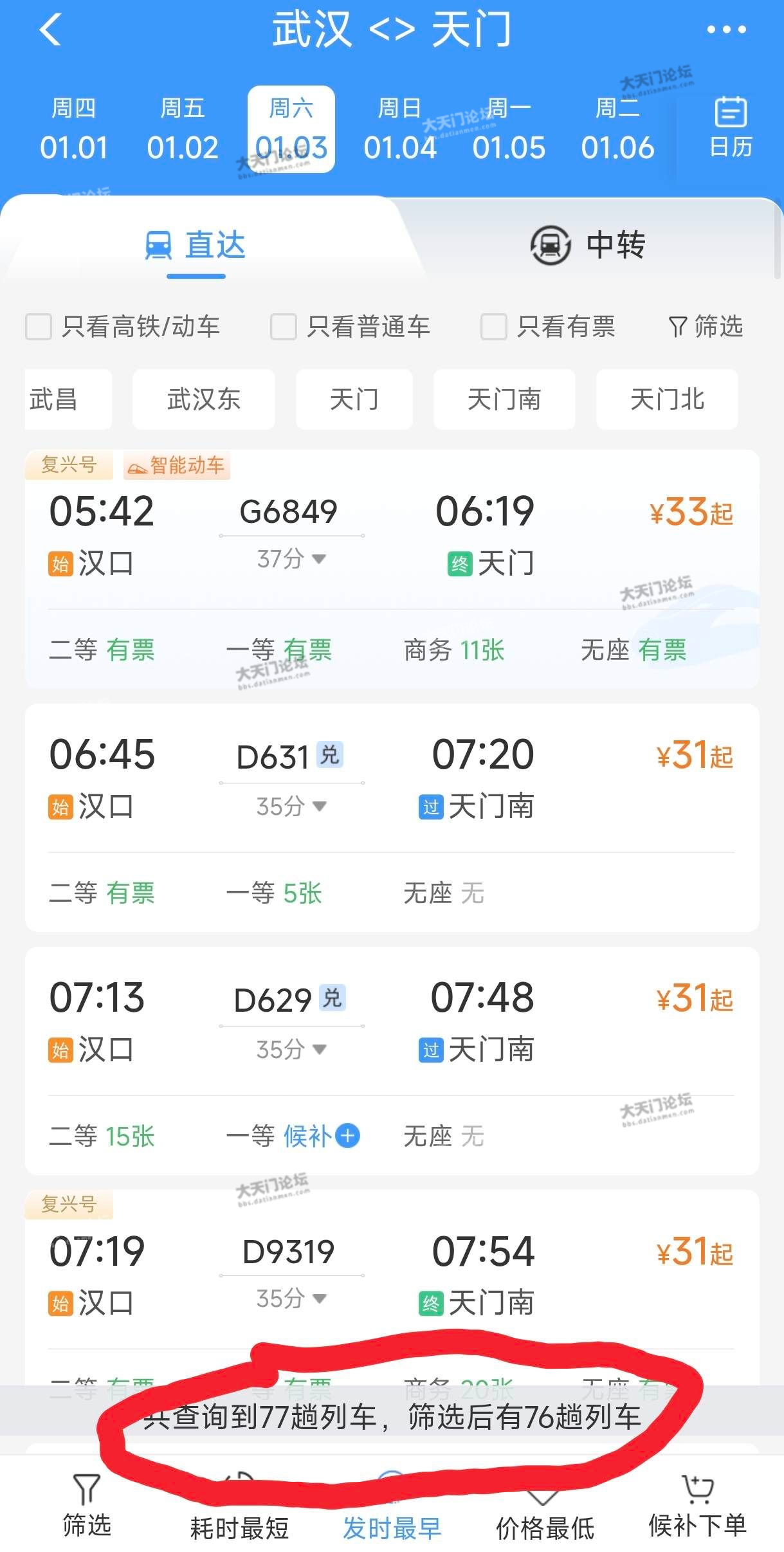Screen dimensions: 784x1552
Task: Filter by 武汉东 station chip
Action: tap(203, 399)
